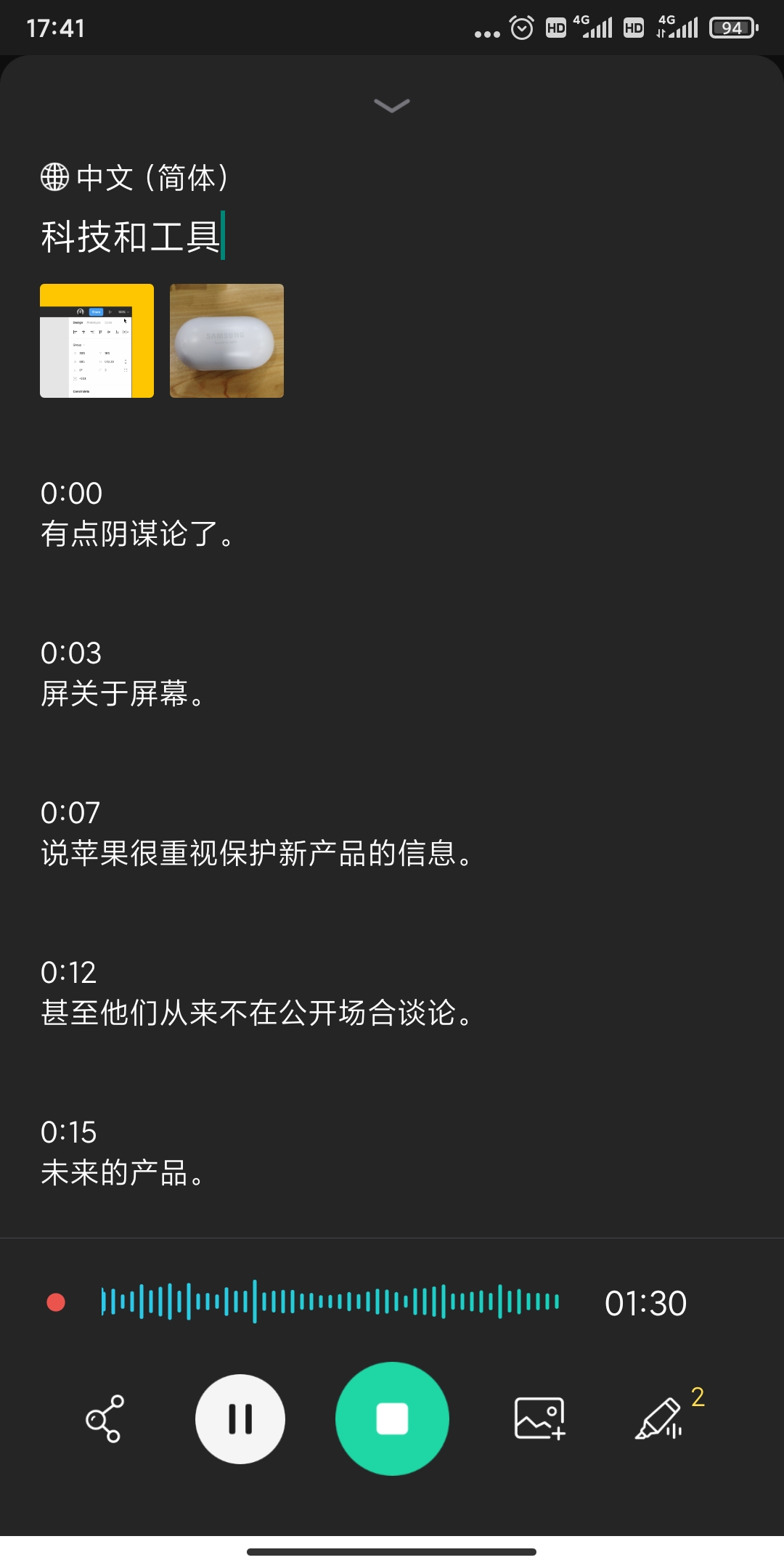This screenshot has width=784, height=1568.
Task: Pause the recording
Action: [x=240, y=1418]
